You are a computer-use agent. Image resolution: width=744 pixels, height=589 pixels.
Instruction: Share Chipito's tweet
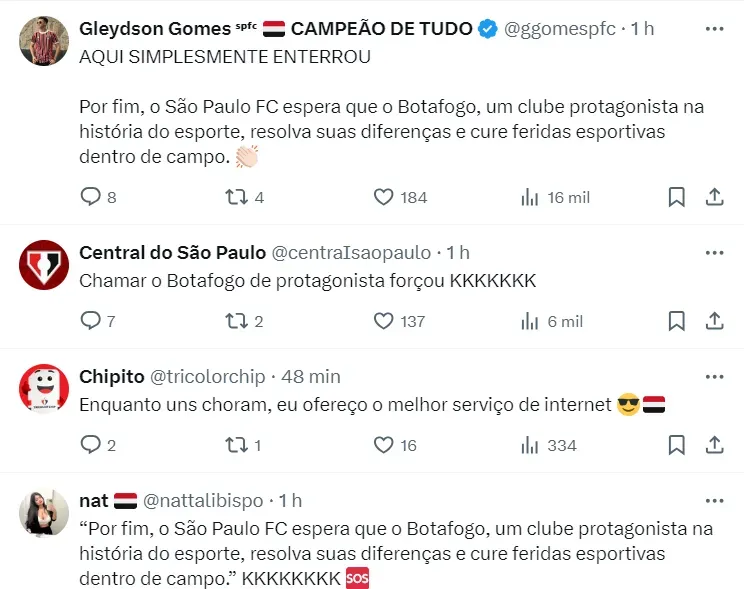(x=715, y=445)
